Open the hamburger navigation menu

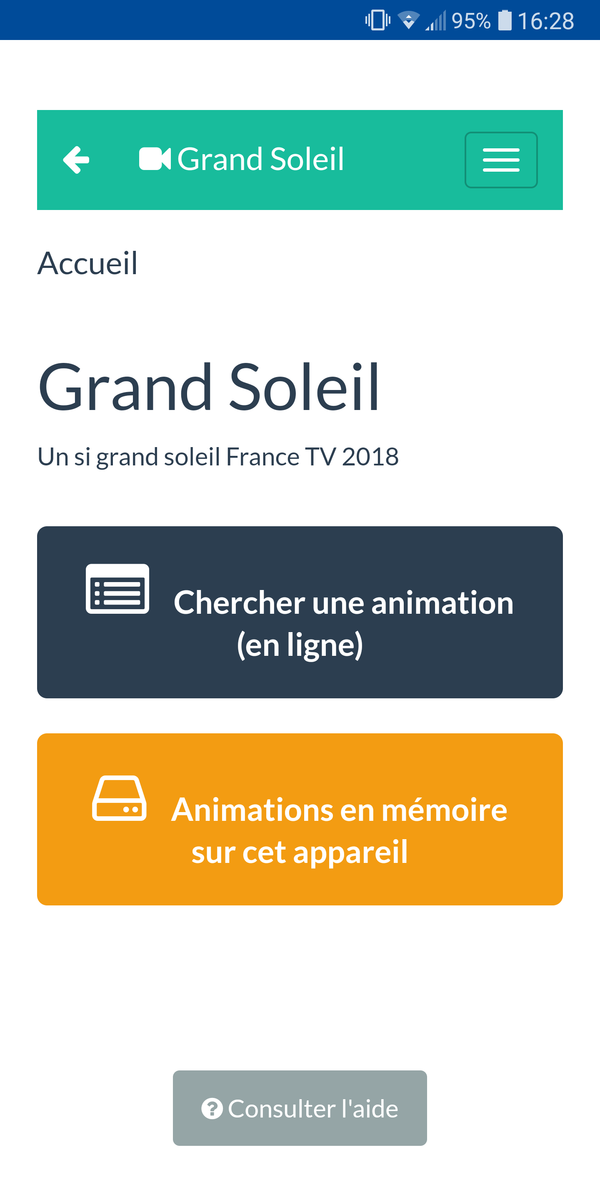click(501, 160)
